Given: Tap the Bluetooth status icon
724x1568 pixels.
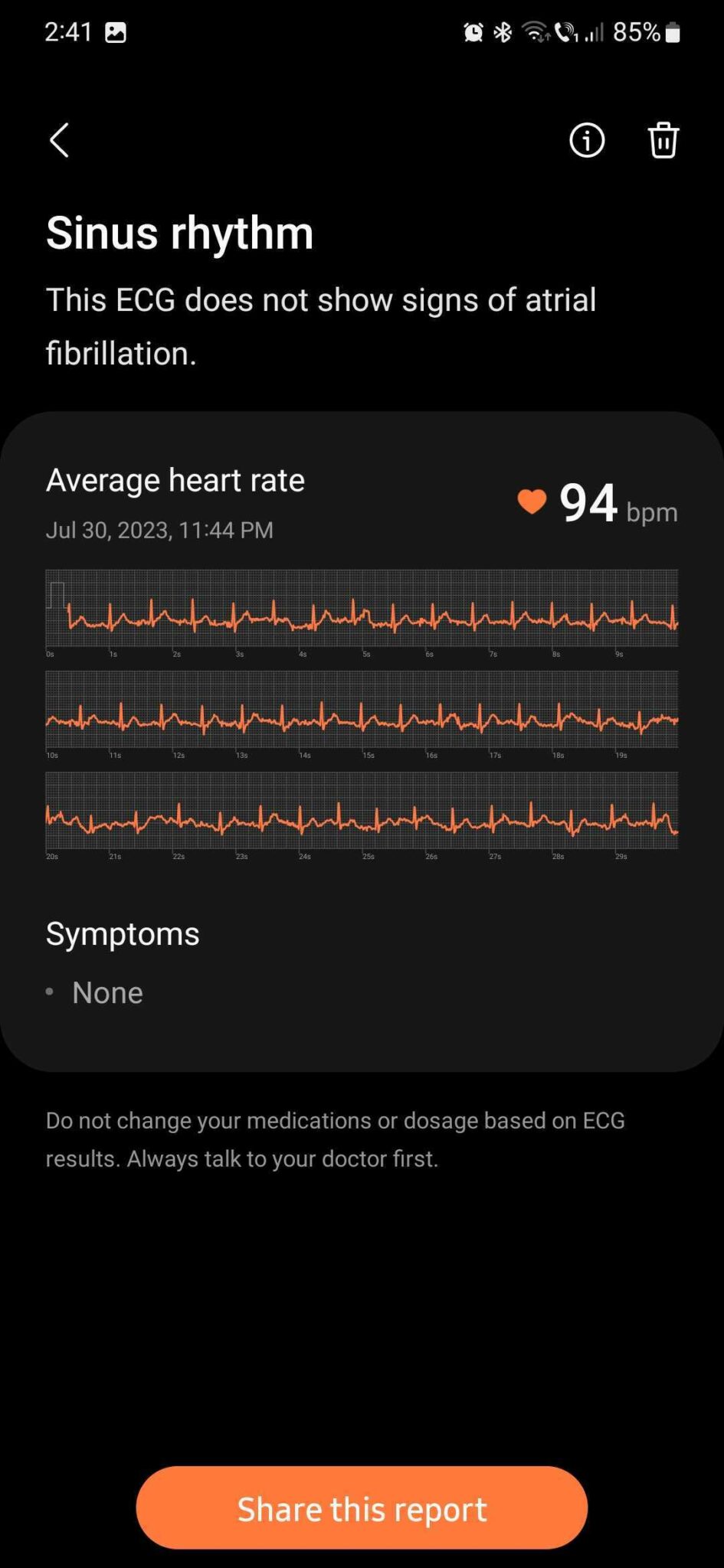Looking at the screenshot, I should click(503, 32).
